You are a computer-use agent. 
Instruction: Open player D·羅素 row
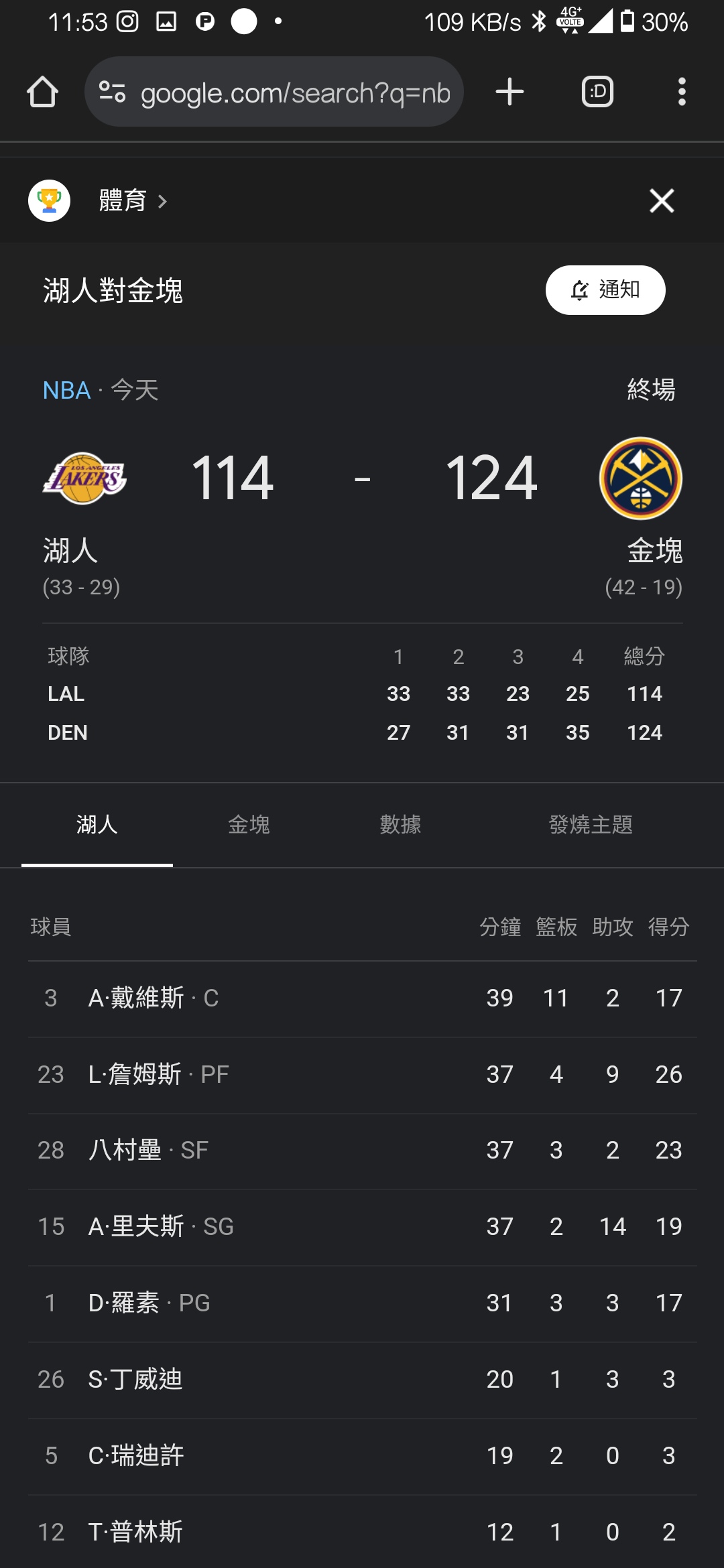tap(362, 1303)
